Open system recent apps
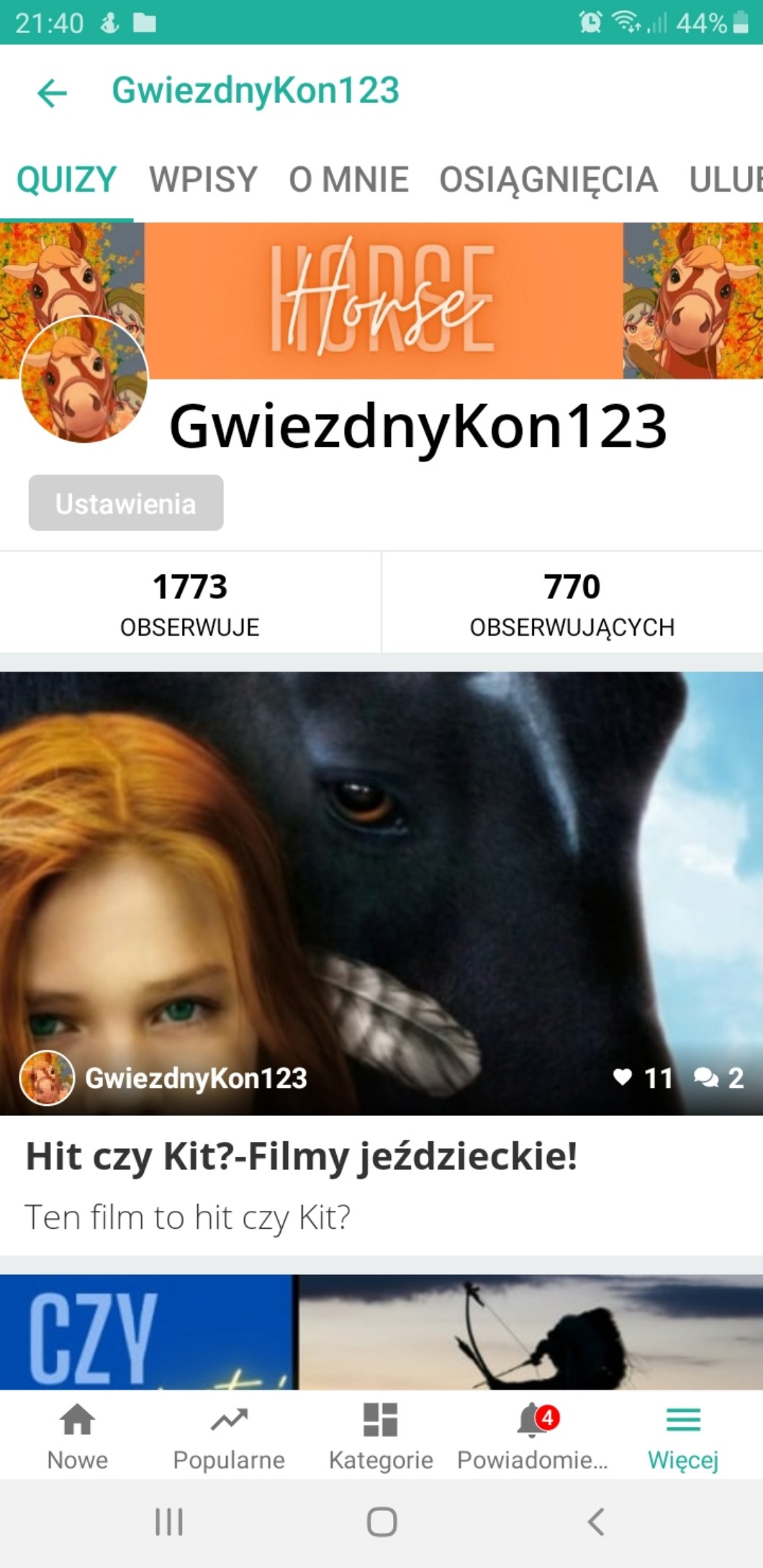 169,1522
